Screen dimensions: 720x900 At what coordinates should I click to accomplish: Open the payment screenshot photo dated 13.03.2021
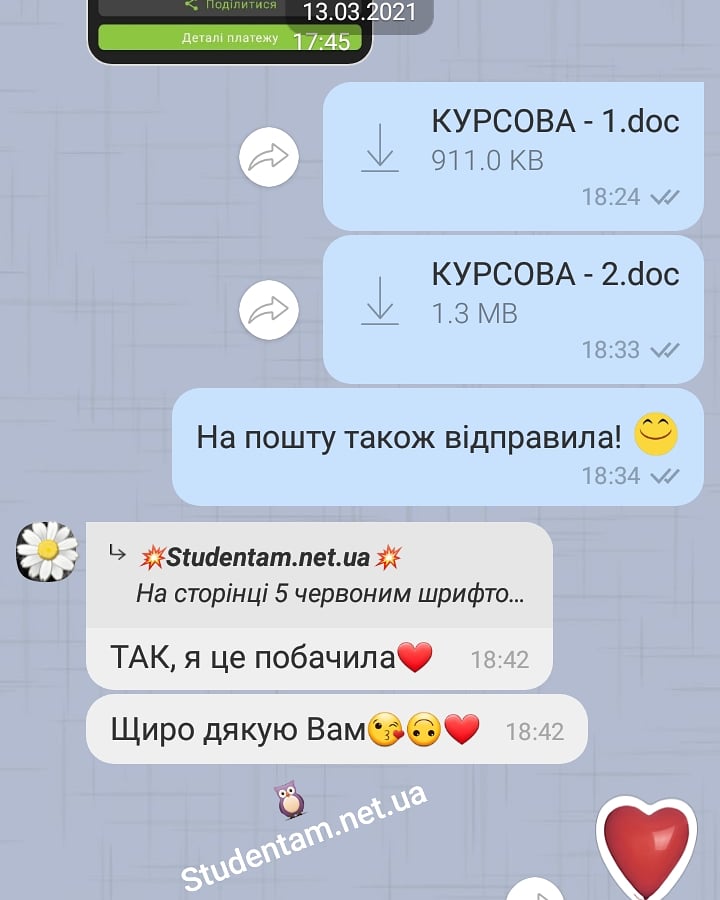(229, 30)
